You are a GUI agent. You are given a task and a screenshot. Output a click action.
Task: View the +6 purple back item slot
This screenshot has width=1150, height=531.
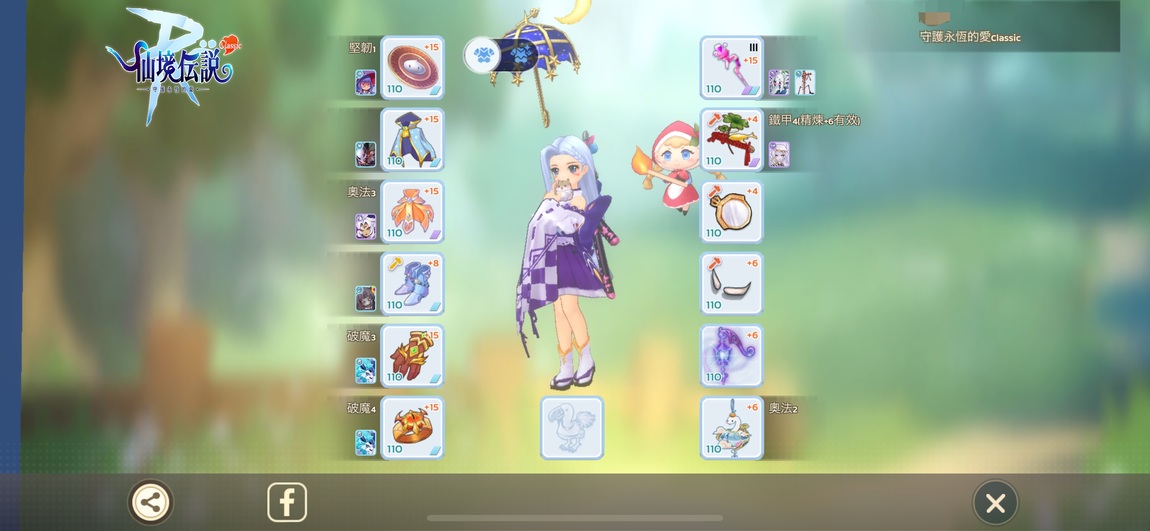pos(731,356)
